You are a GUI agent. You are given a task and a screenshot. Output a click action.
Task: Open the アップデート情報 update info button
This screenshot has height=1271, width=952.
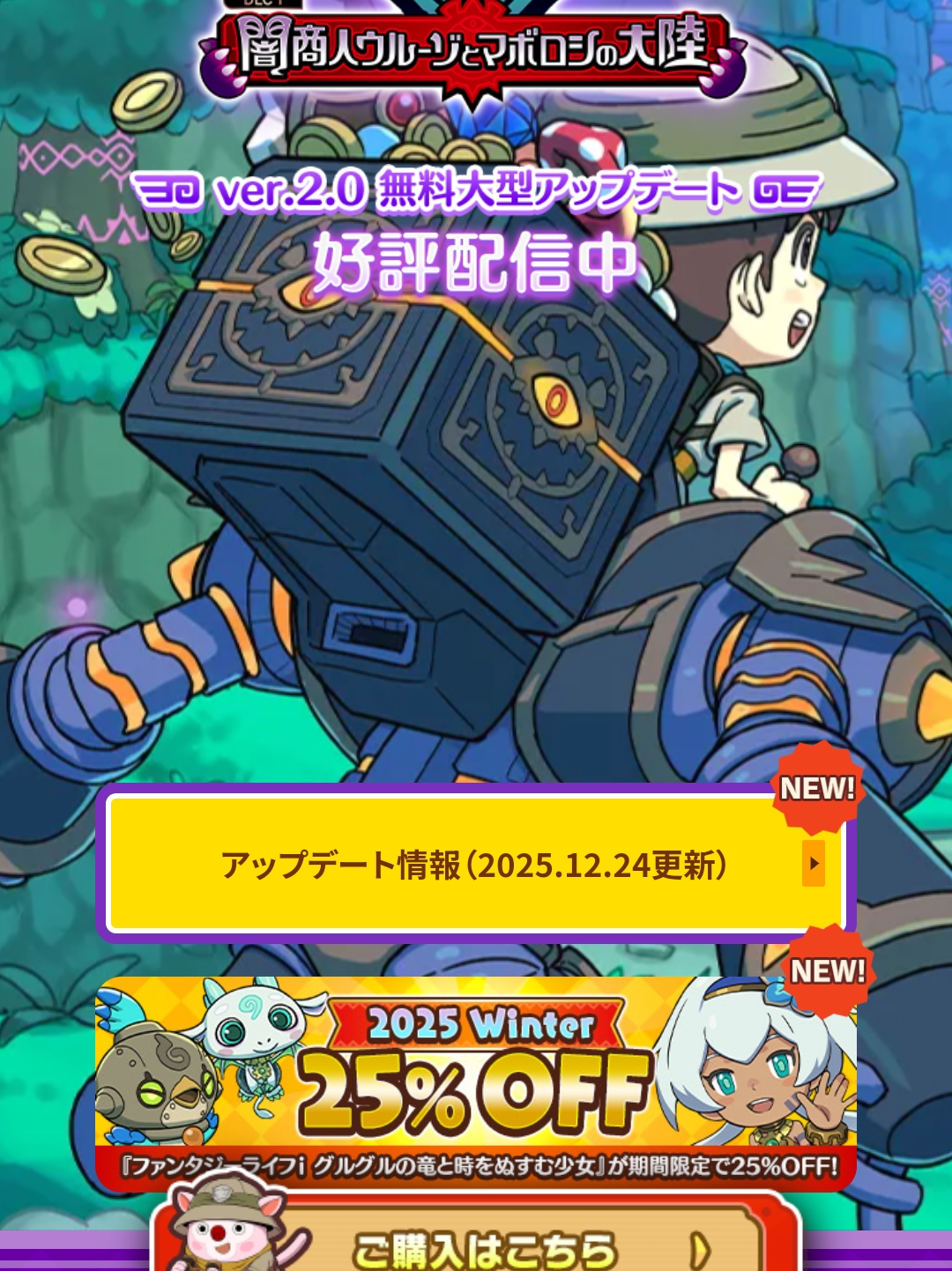click(476, 863)
